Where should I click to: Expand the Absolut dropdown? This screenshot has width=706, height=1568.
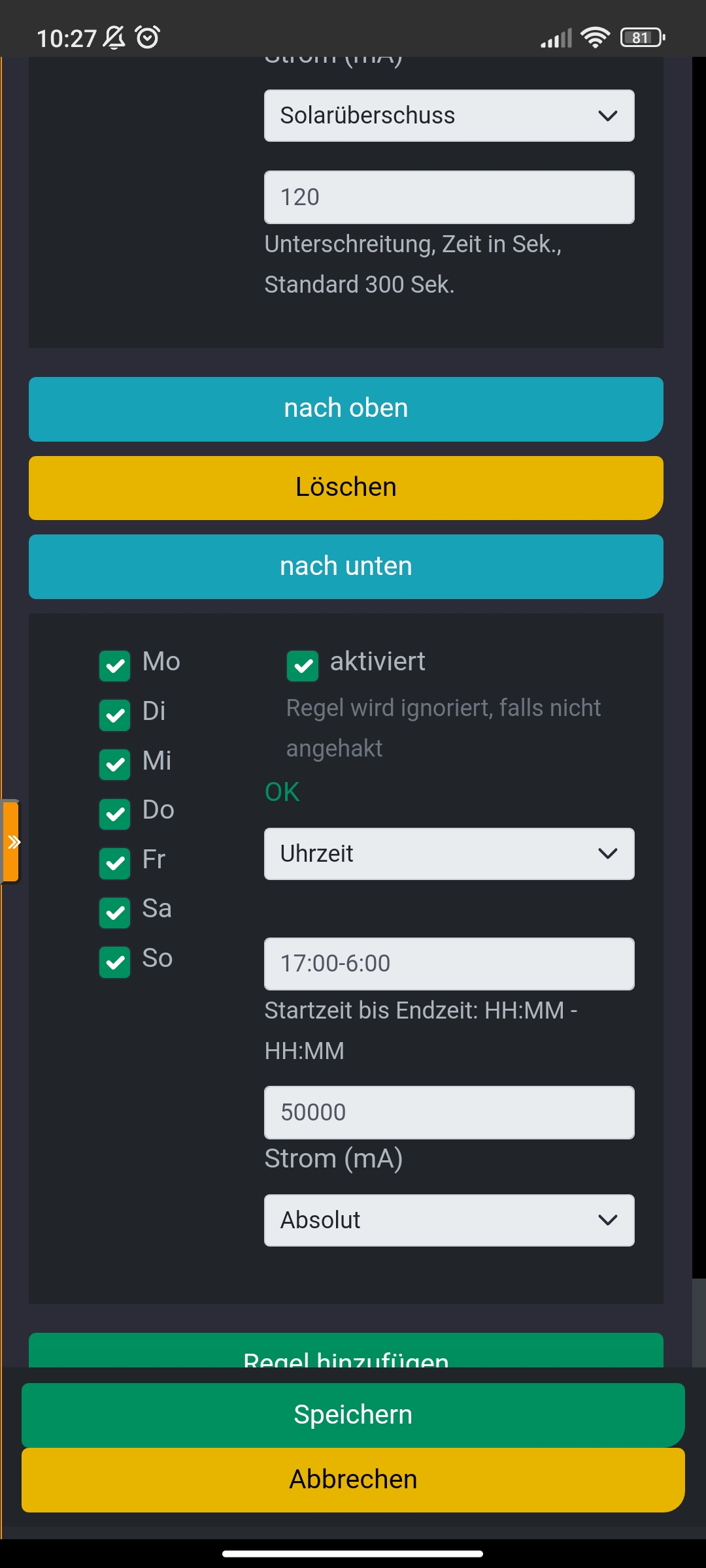coord(449,1220)
